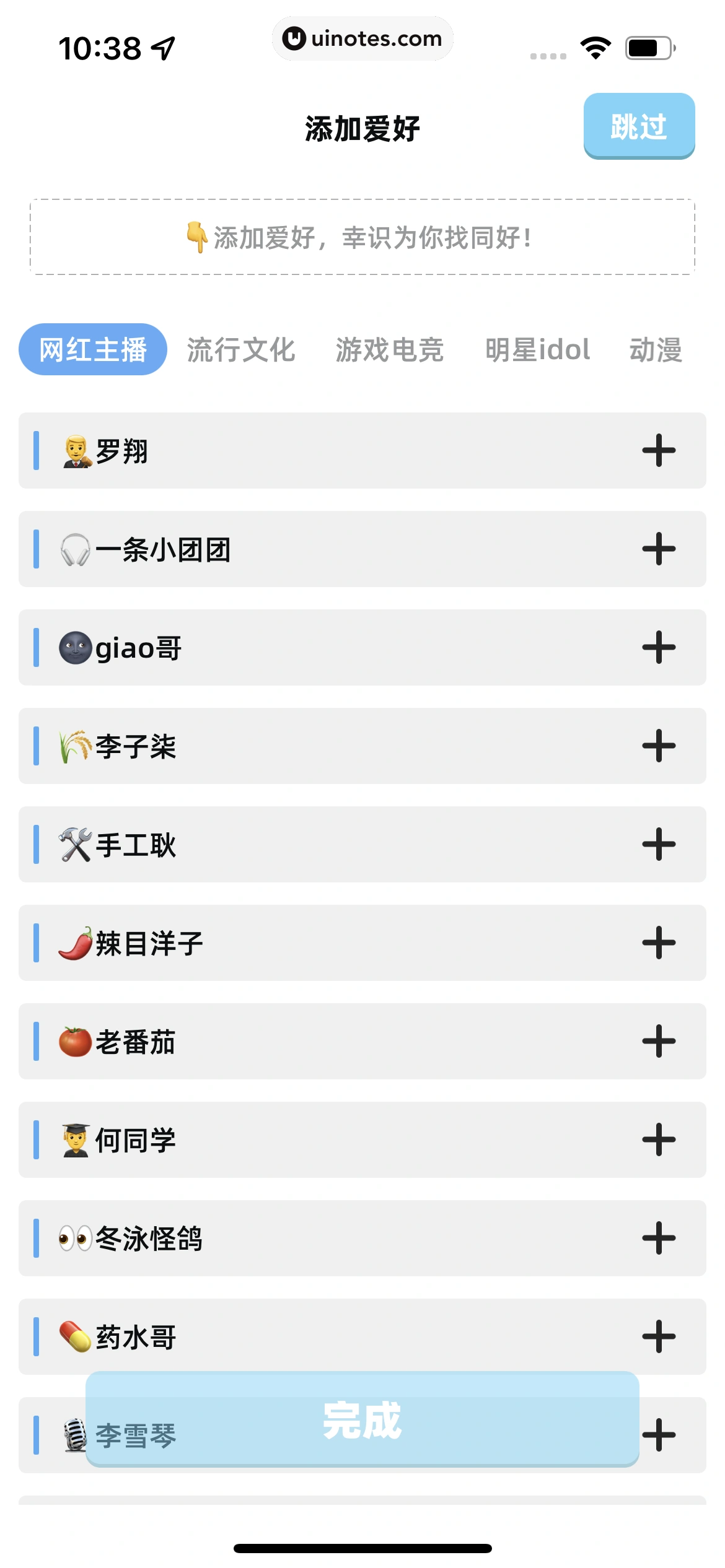Add 李子柒 with the plus icon

659,746
